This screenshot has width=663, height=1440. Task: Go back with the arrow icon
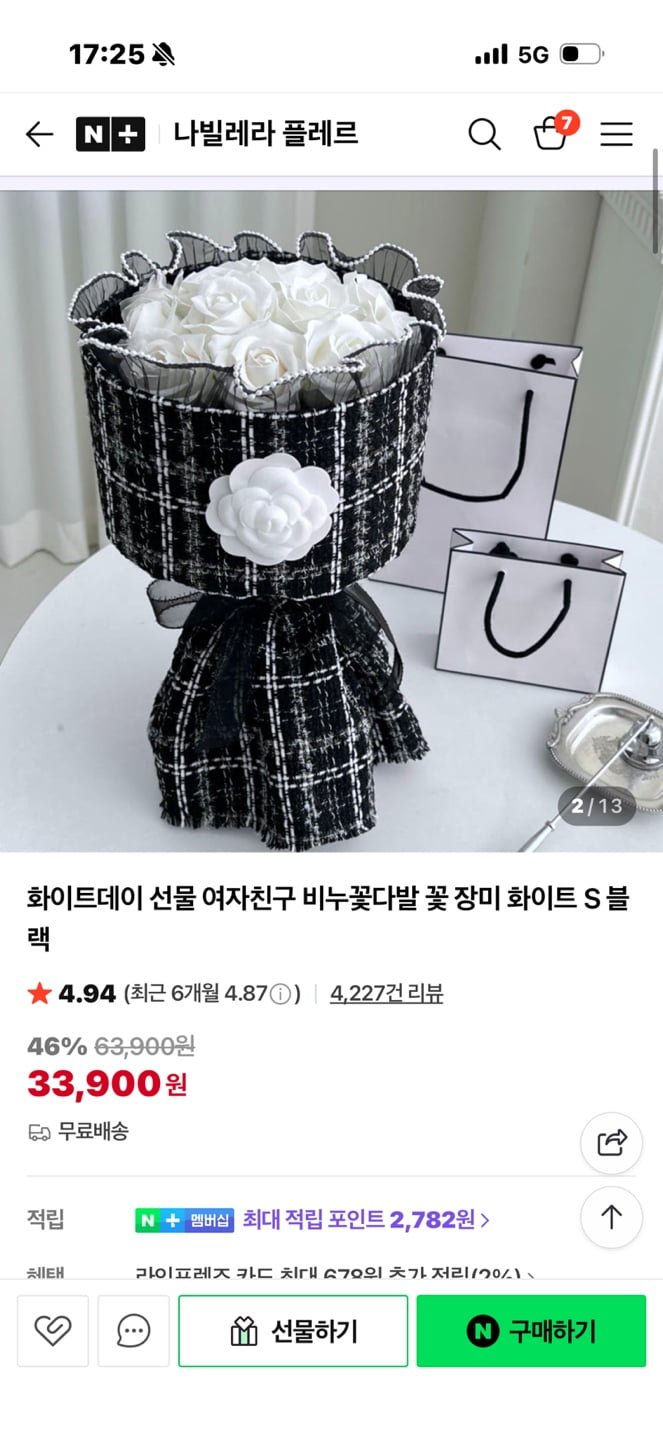point(39,134)
